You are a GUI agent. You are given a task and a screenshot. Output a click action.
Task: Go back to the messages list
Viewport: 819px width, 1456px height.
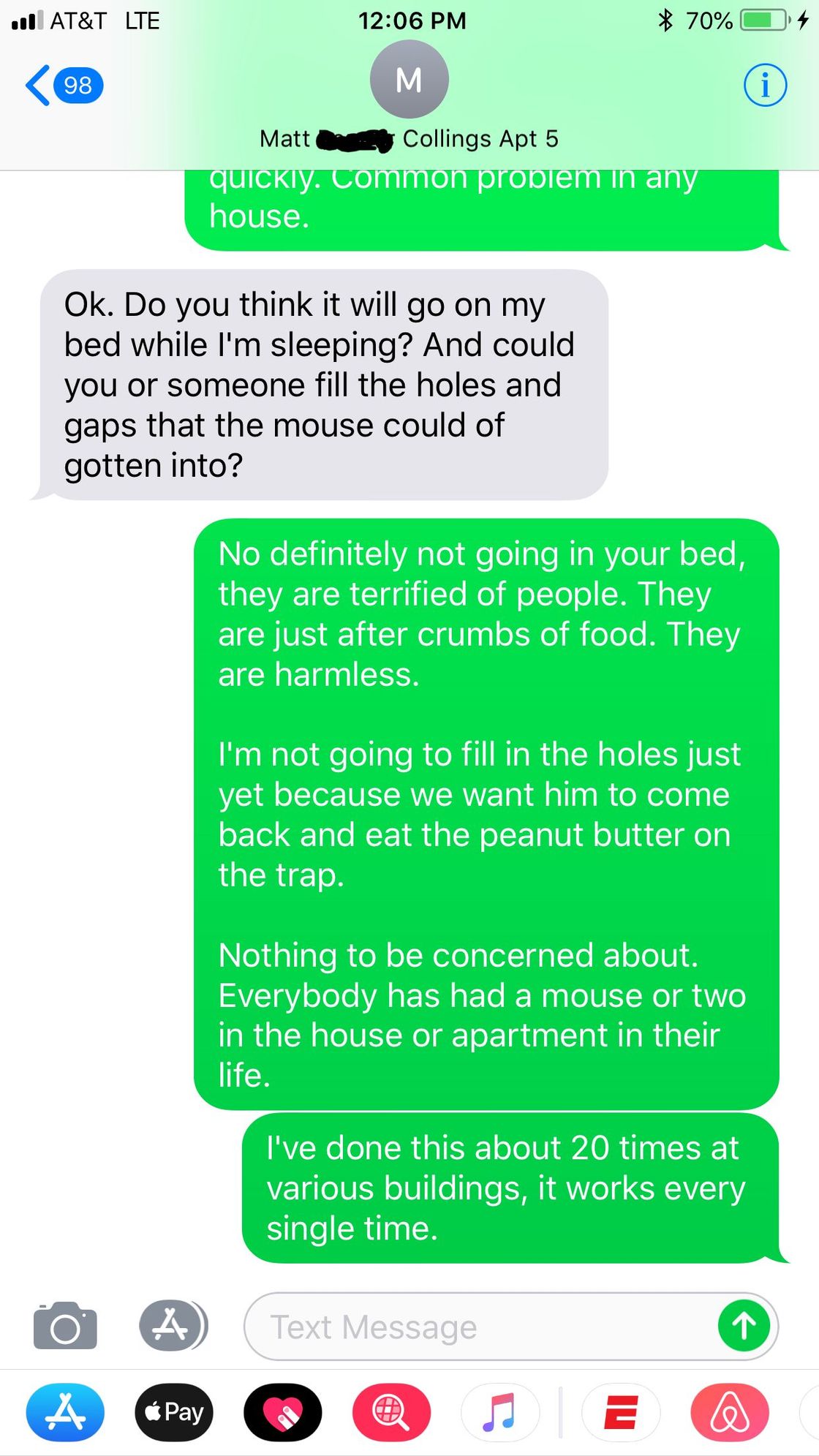click(63, 86)
